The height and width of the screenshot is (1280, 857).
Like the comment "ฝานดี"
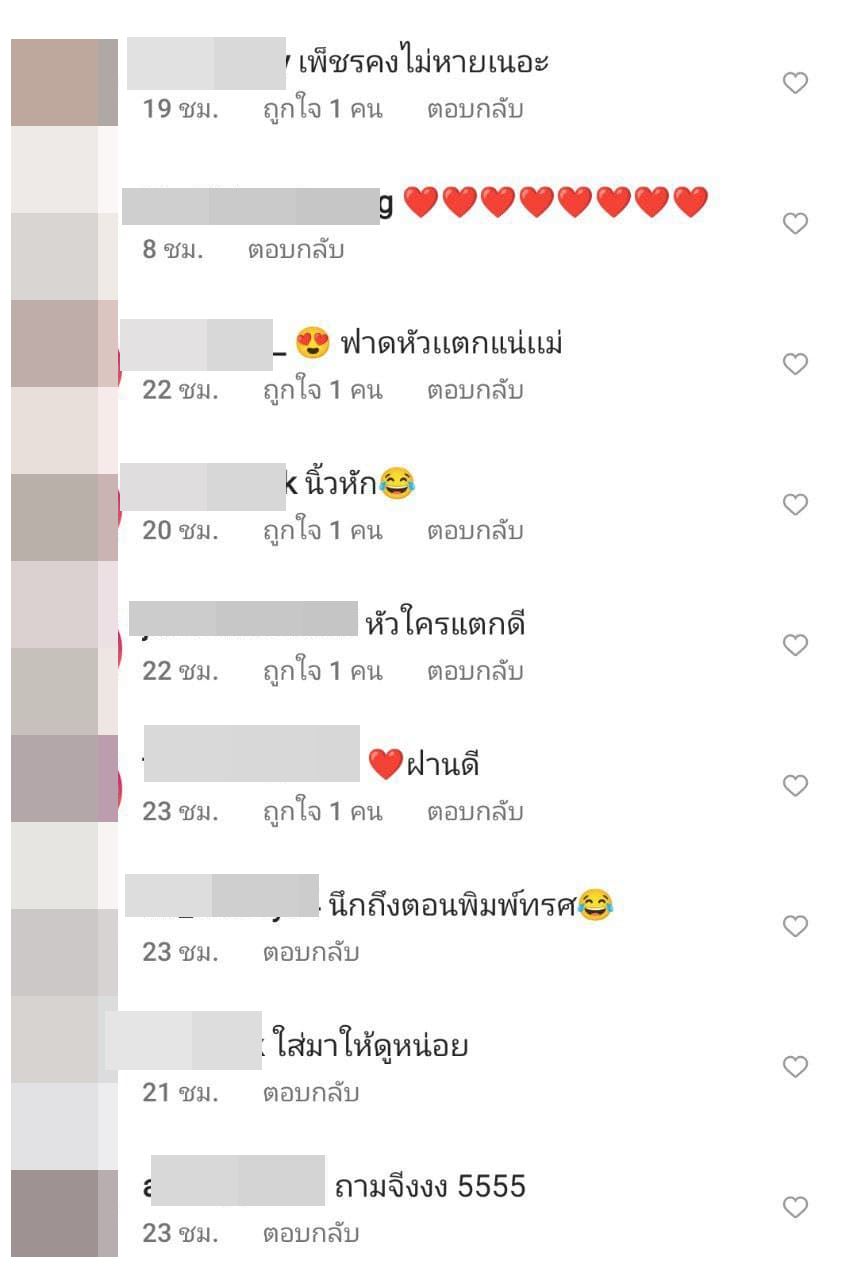(x=795, y=784)
